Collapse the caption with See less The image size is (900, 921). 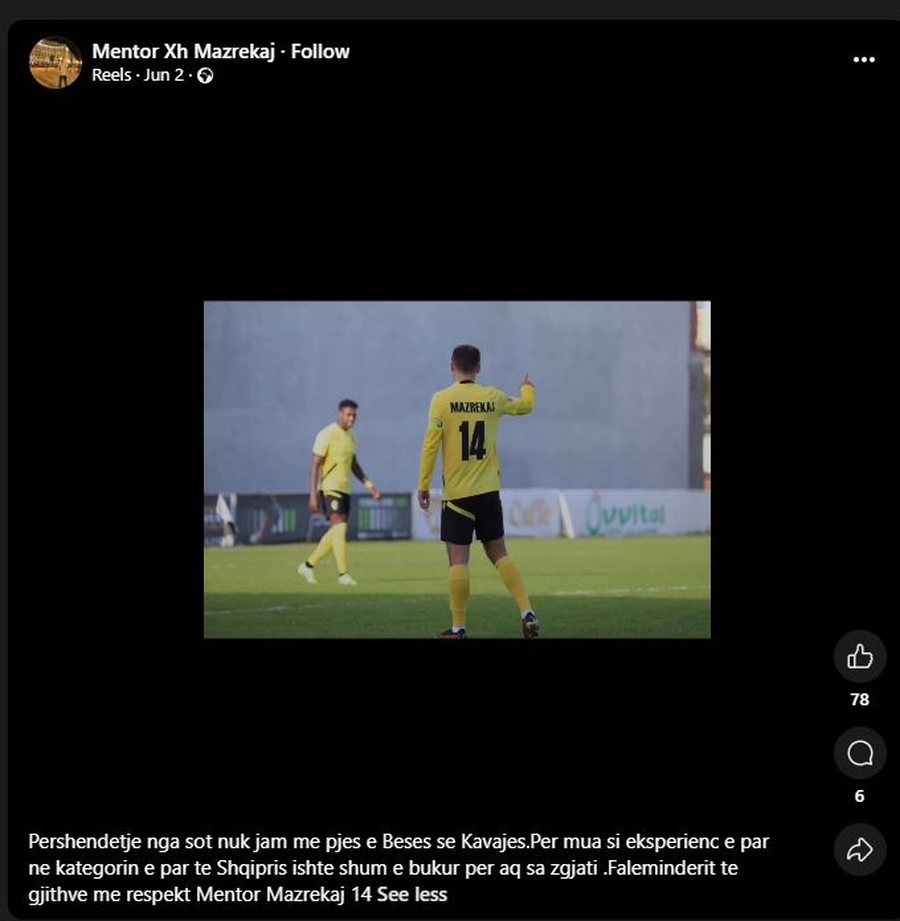(412, 894)
